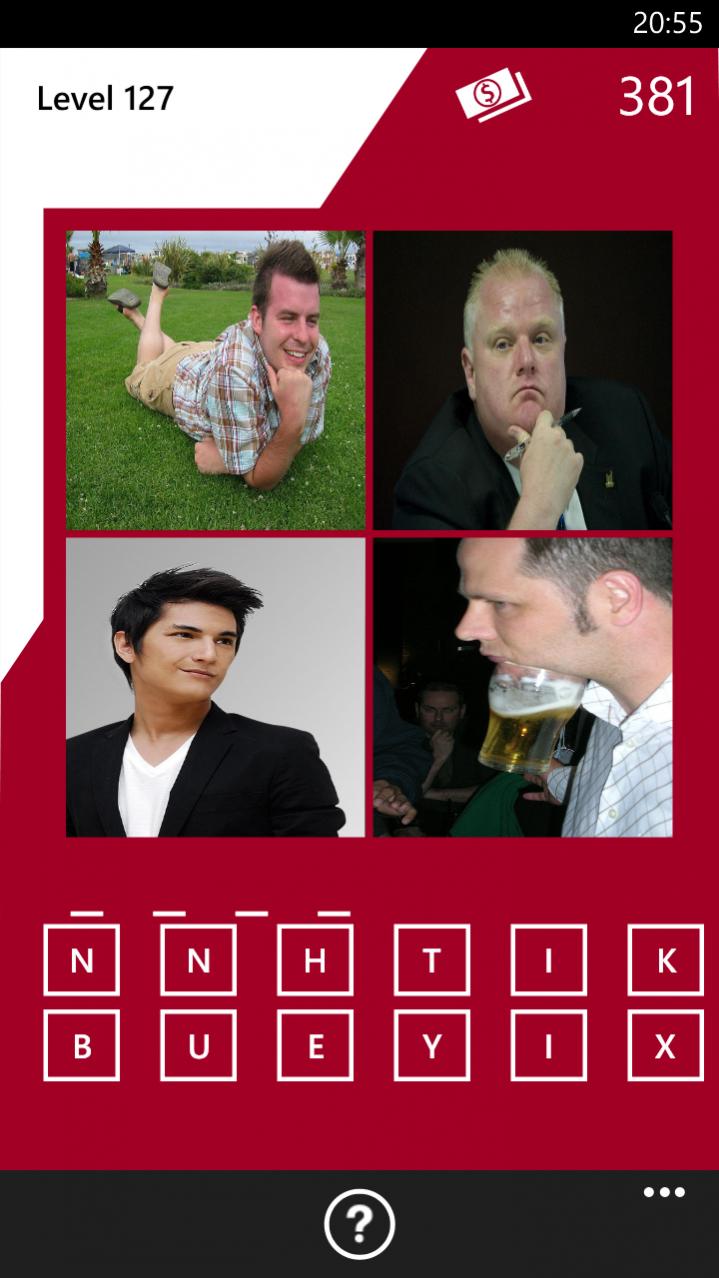Pick the letter T tile
The image size is (719, 1278).
pyautogui.click(x=432, y=960)
